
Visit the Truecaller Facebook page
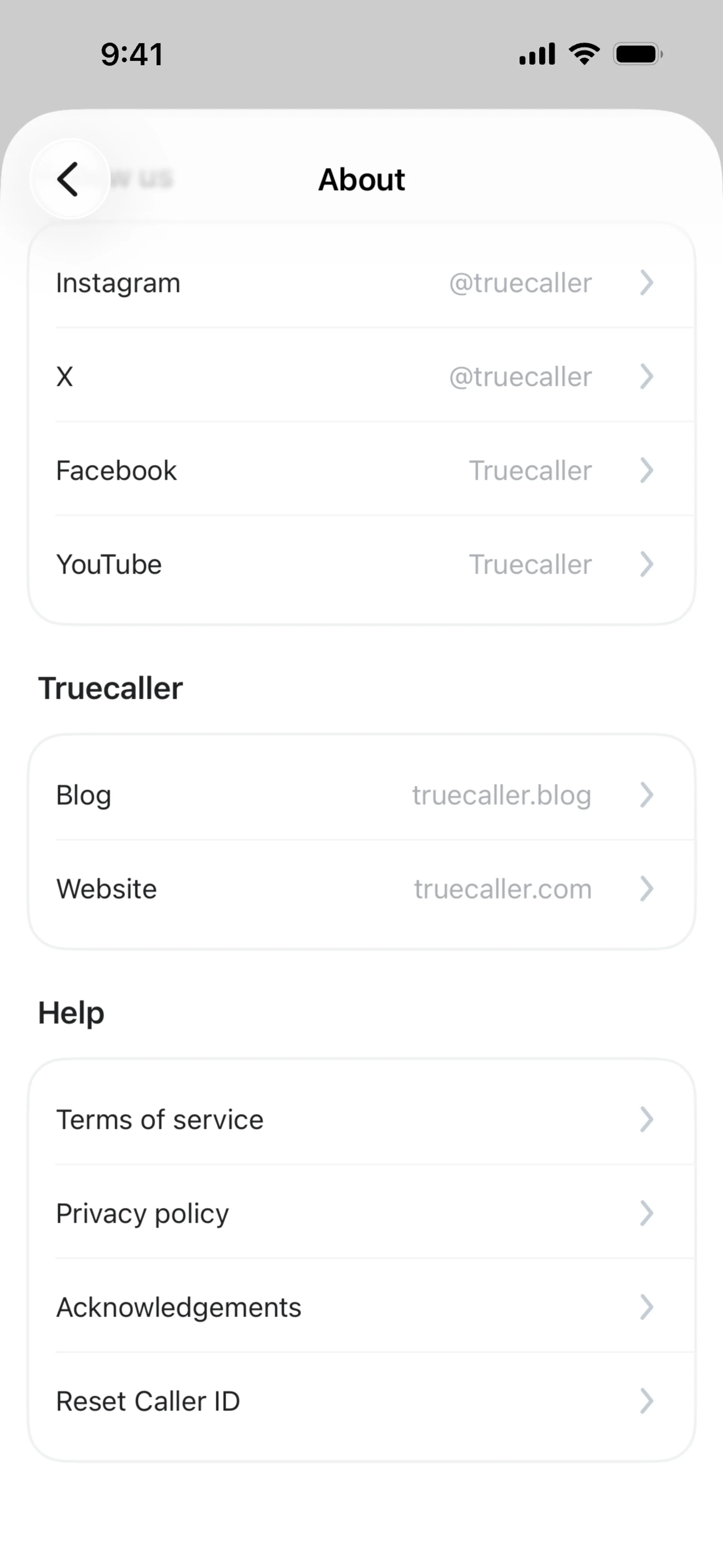pyautogui.click(x=361, y=471)
